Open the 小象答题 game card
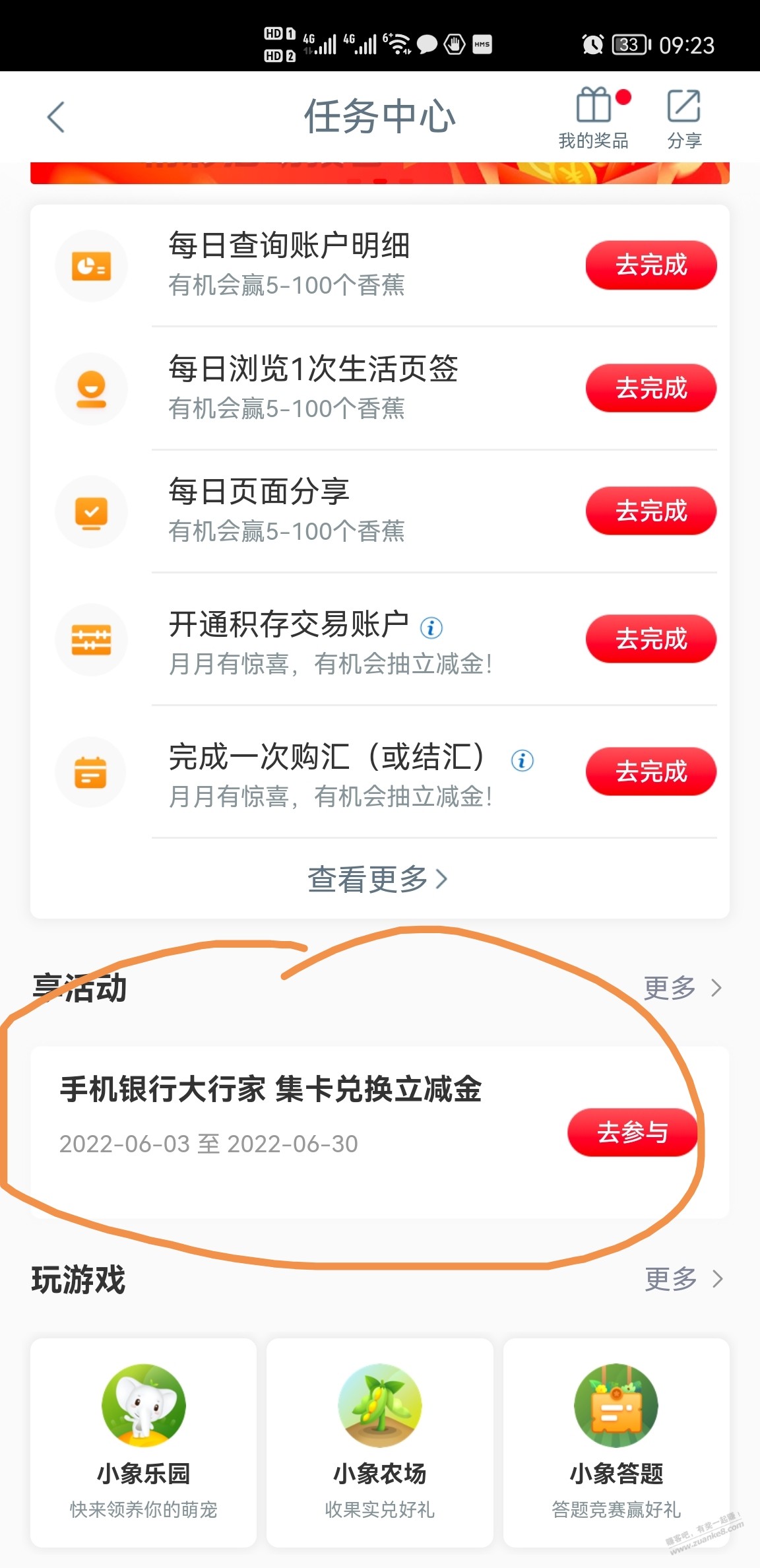The width and height of the screenshot is (760, 1568). [616, 1443]
